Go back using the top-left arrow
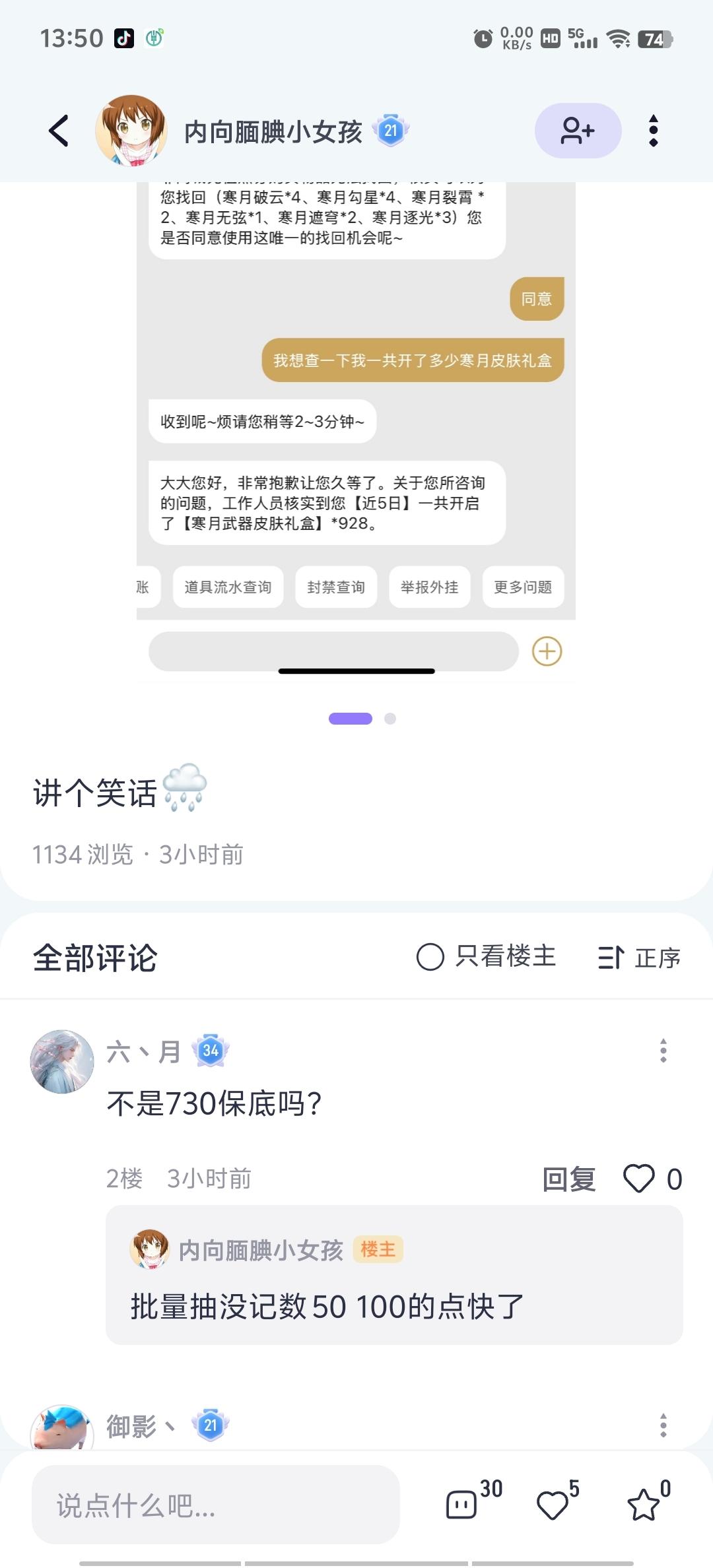Screen dimensions: 713x1568 pos(59,131)
